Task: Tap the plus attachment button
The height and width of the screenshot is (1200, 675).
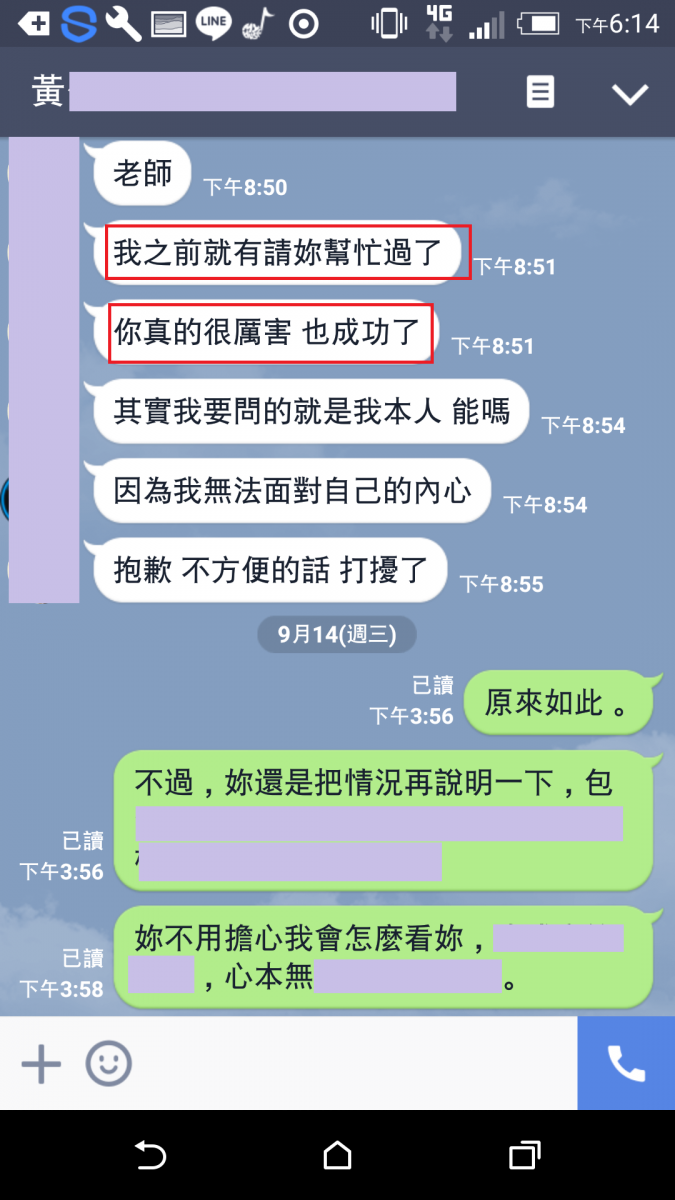Action: (41, 1064)
